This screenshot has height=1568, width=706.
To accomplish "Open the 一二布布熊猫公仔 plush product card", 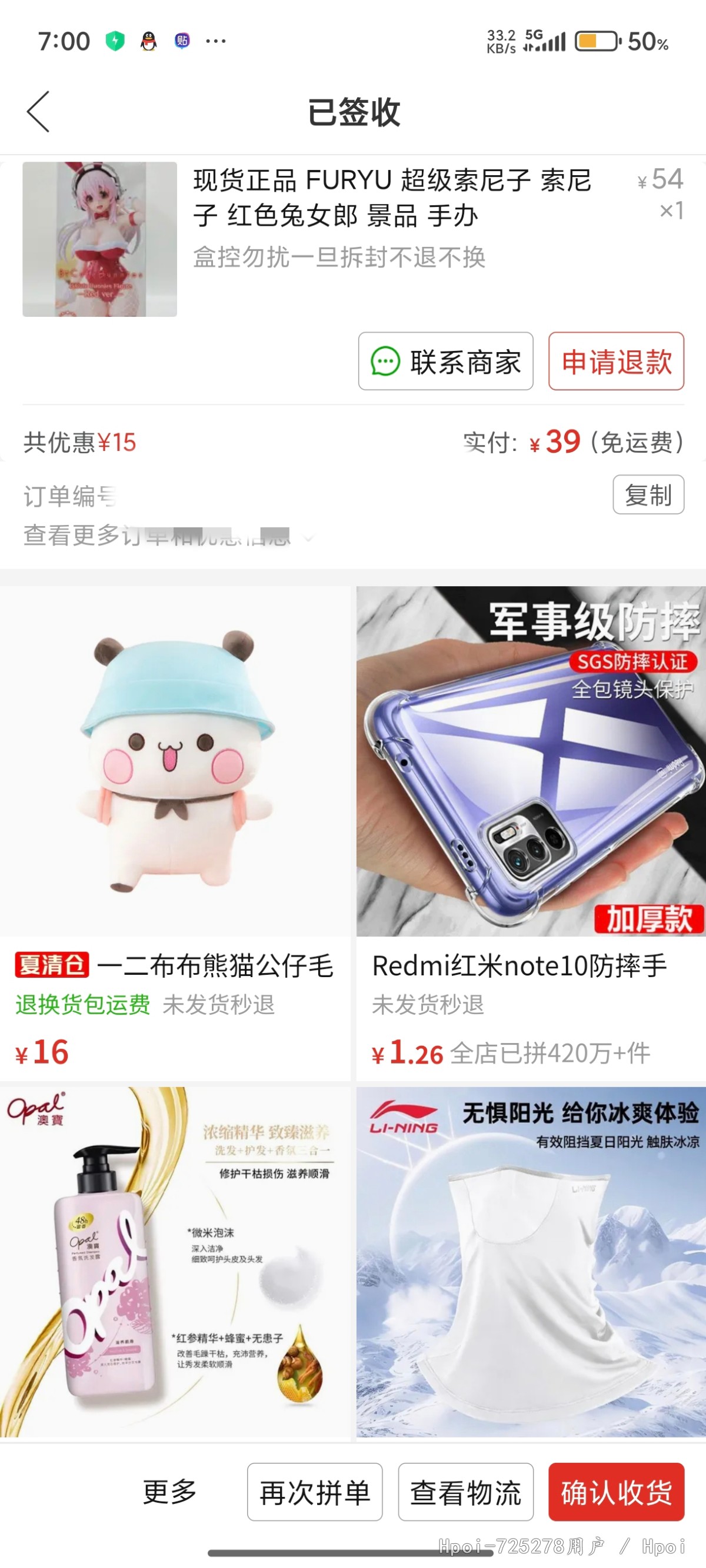I will (x=175, y=828).
